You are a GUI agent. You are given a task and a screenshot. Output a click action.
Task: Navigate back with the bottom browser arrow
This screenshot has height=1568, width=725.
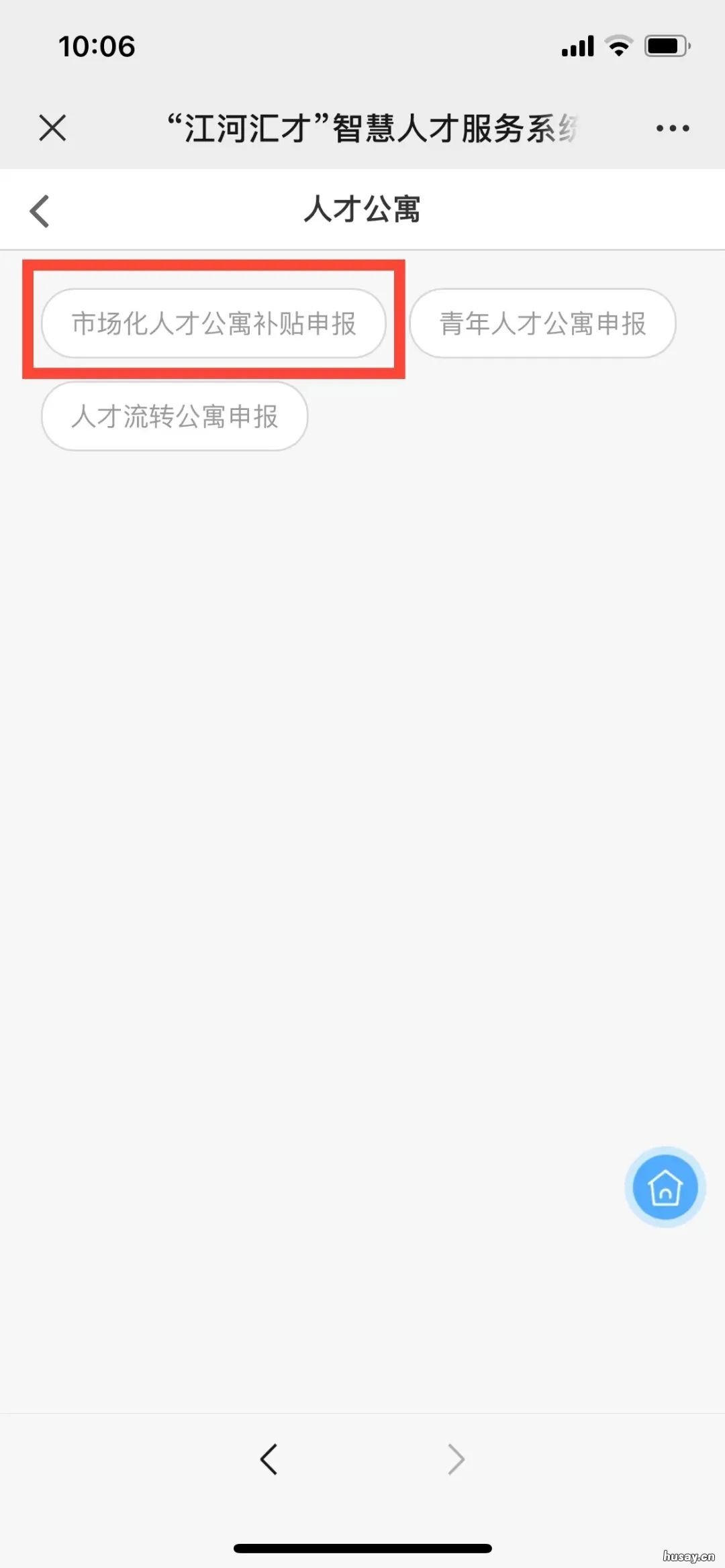[x=269, y=1459]
